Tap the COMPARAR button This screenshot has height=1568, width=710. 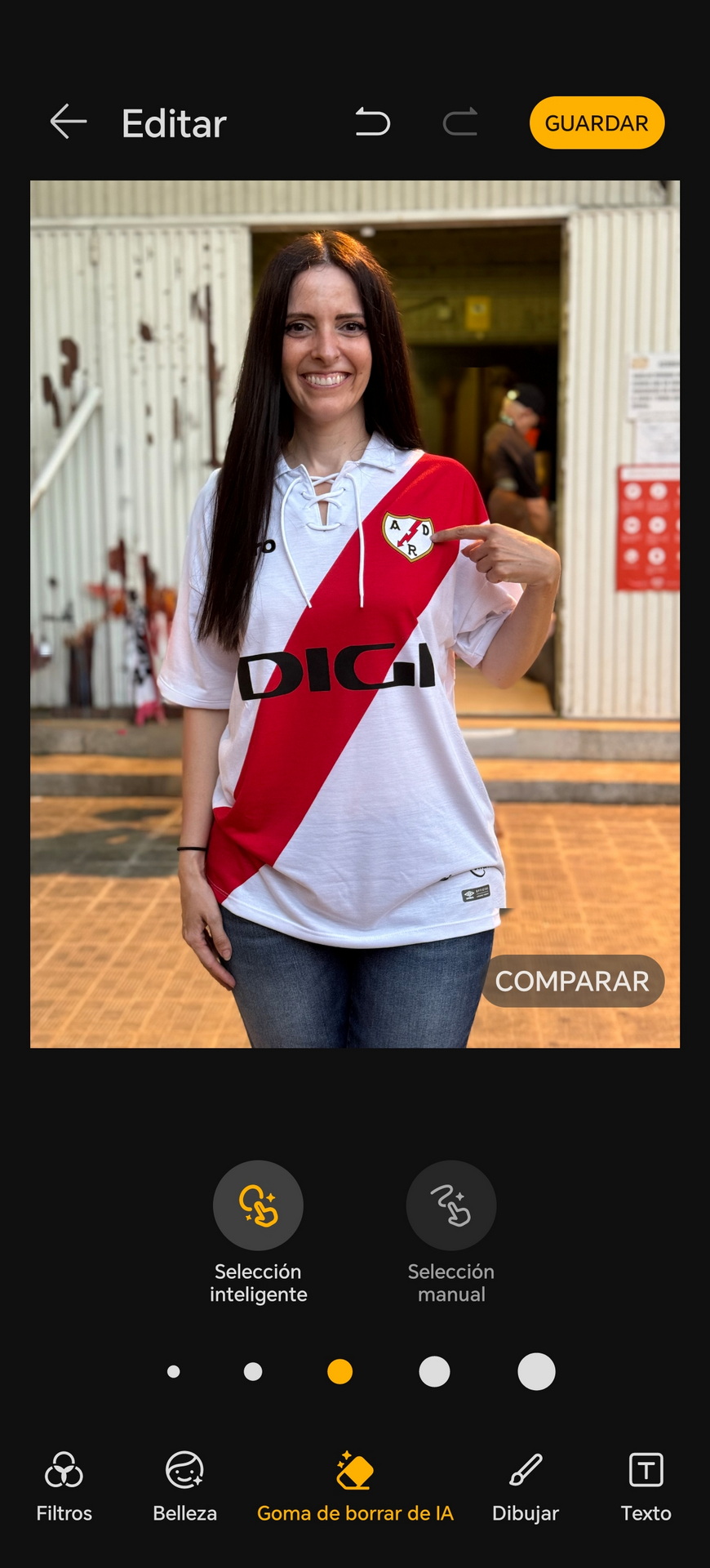click(x=572, y=981)
